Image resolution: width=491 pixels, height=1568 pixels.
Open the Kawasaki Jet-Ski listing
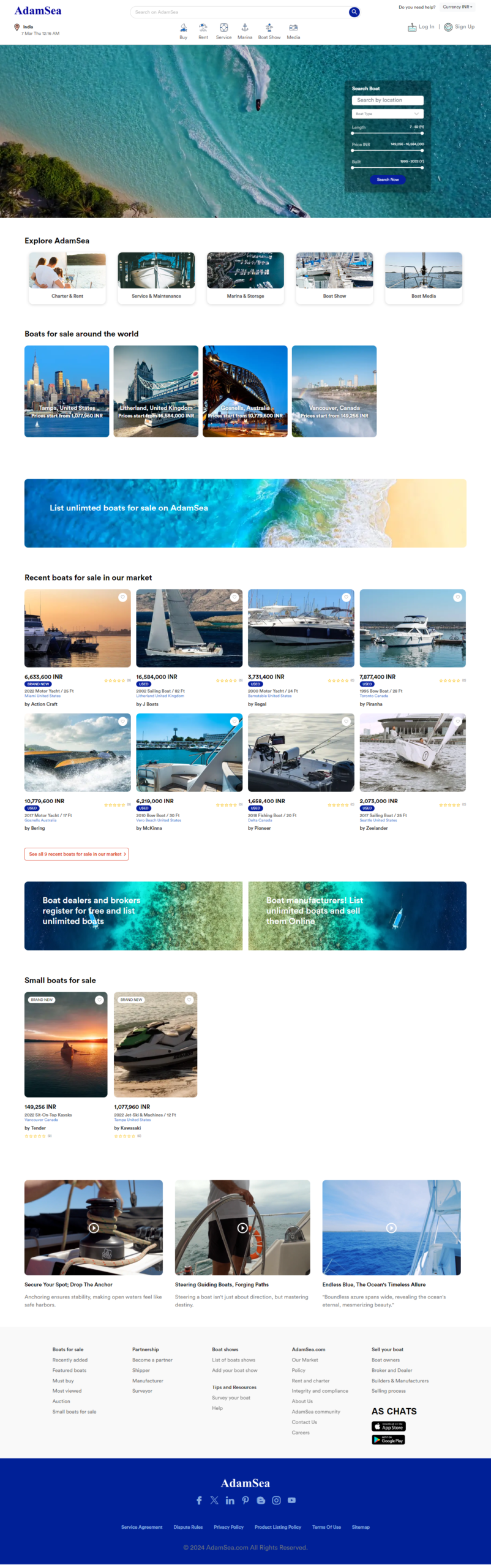tap(156, 1044)
